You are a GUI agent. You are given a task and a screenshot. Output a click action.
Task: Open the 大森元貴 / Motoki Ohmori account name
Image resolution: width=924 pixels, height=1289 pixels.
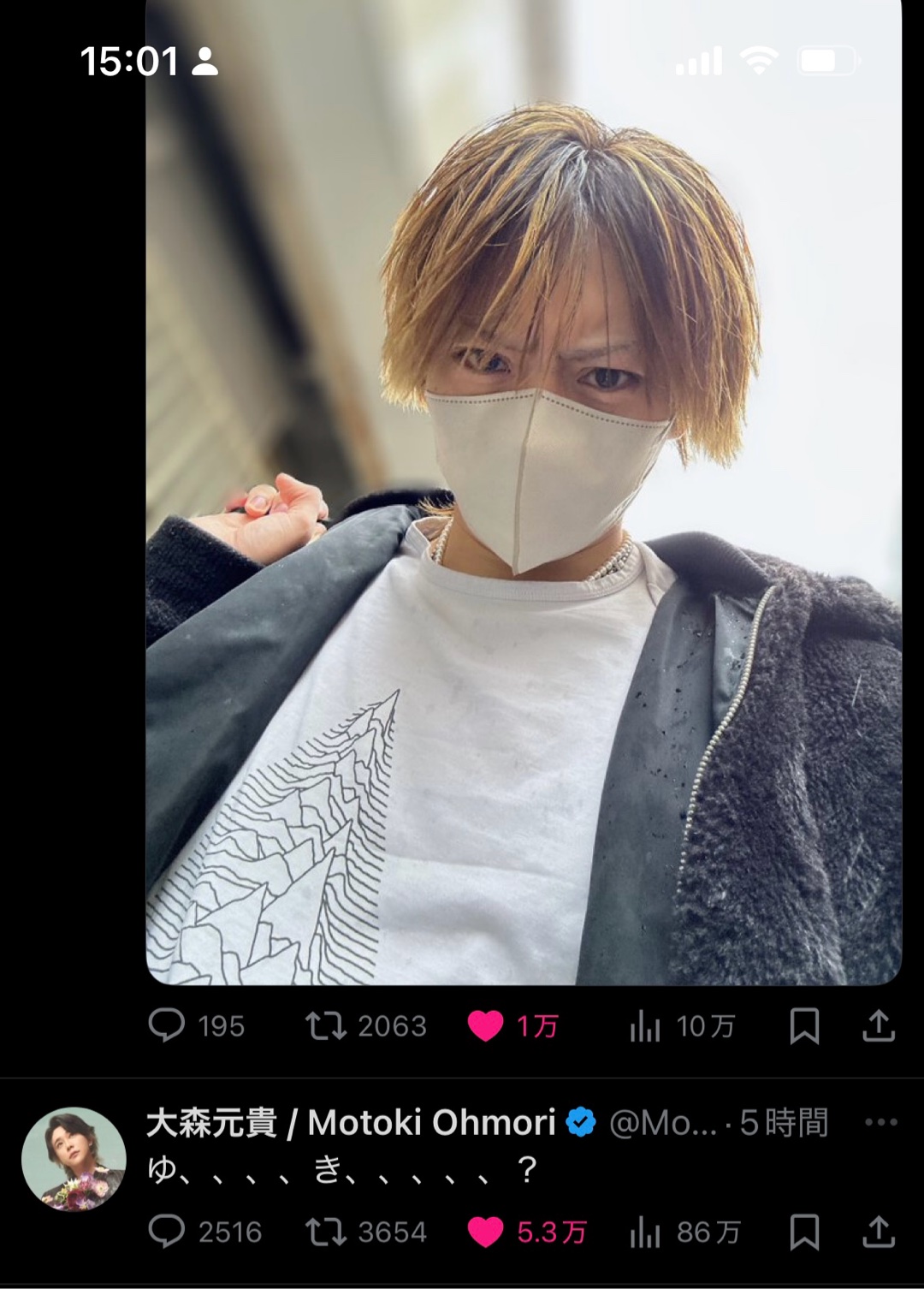point(351,1122)
